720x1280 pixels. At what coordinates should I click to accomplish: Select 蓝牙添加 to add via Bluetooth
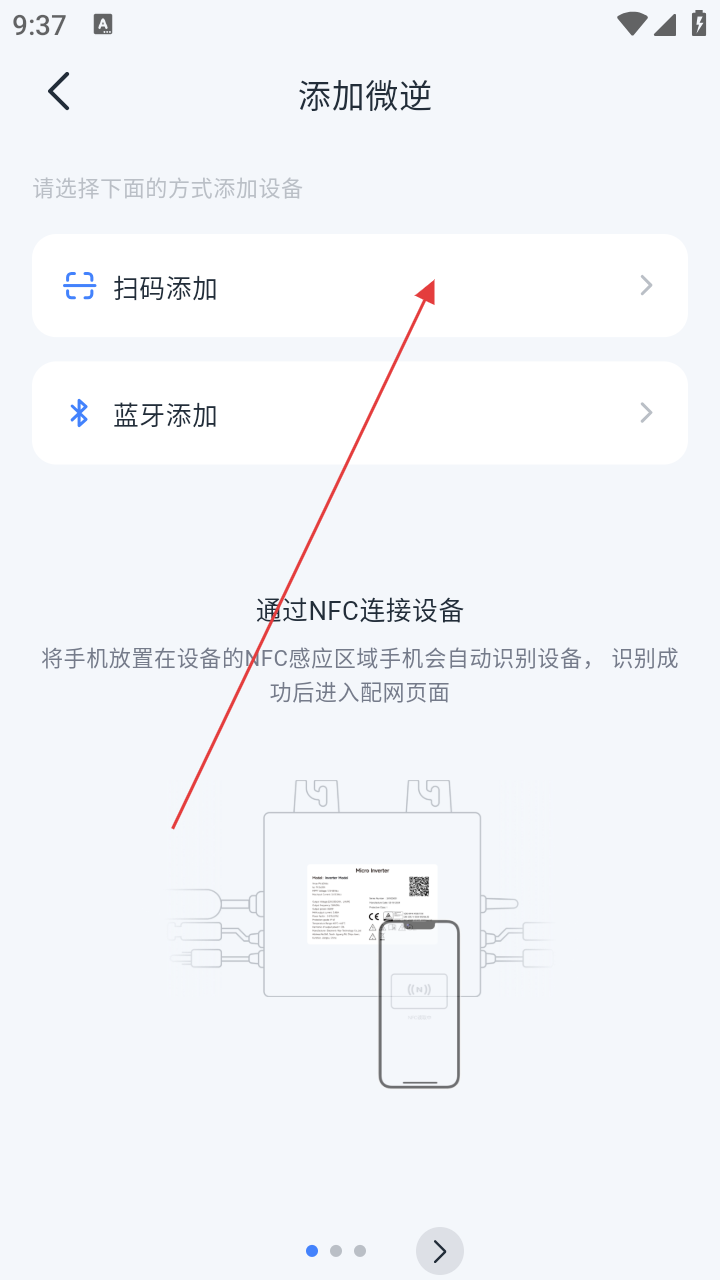pos(358,413)
